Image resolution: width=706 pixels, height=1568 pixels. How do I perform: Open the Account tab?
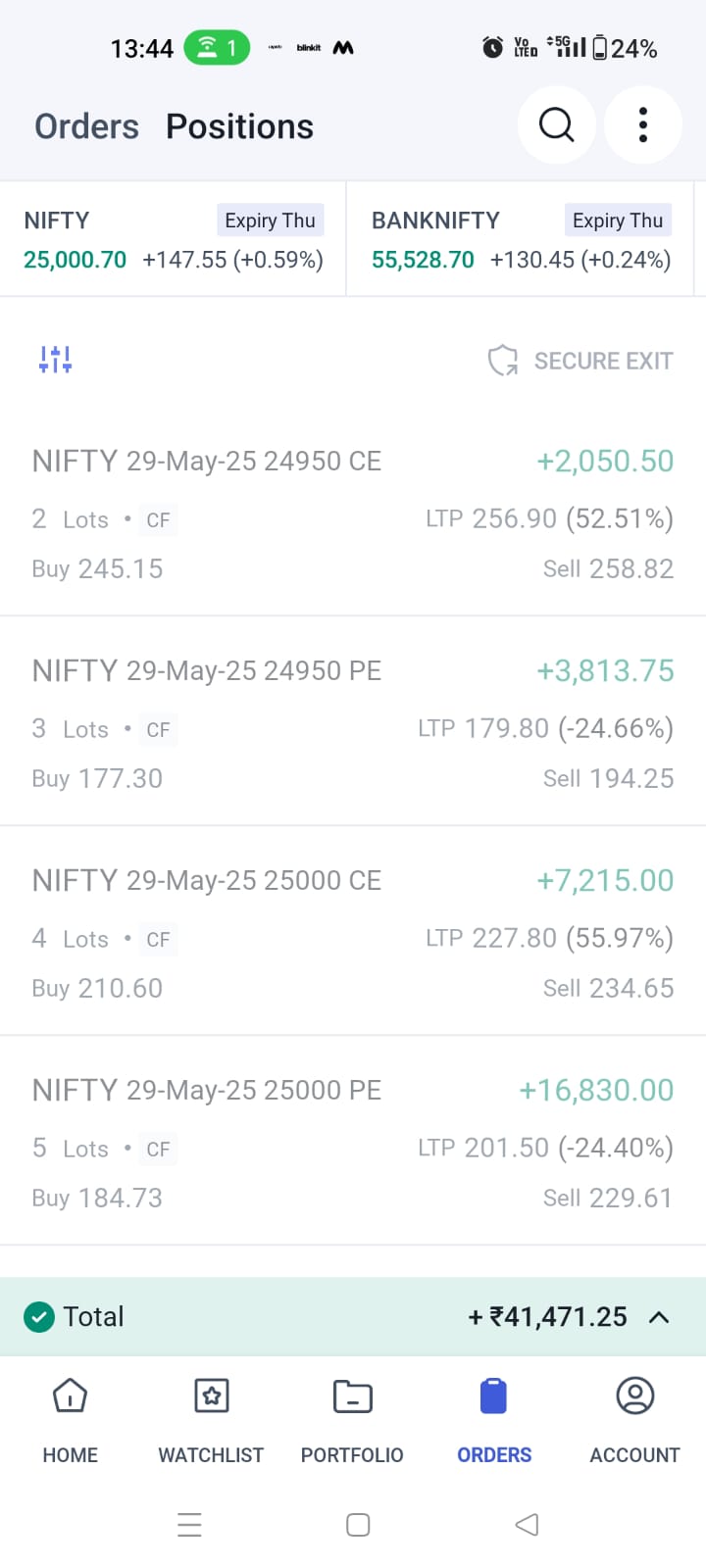(634, 1420)
